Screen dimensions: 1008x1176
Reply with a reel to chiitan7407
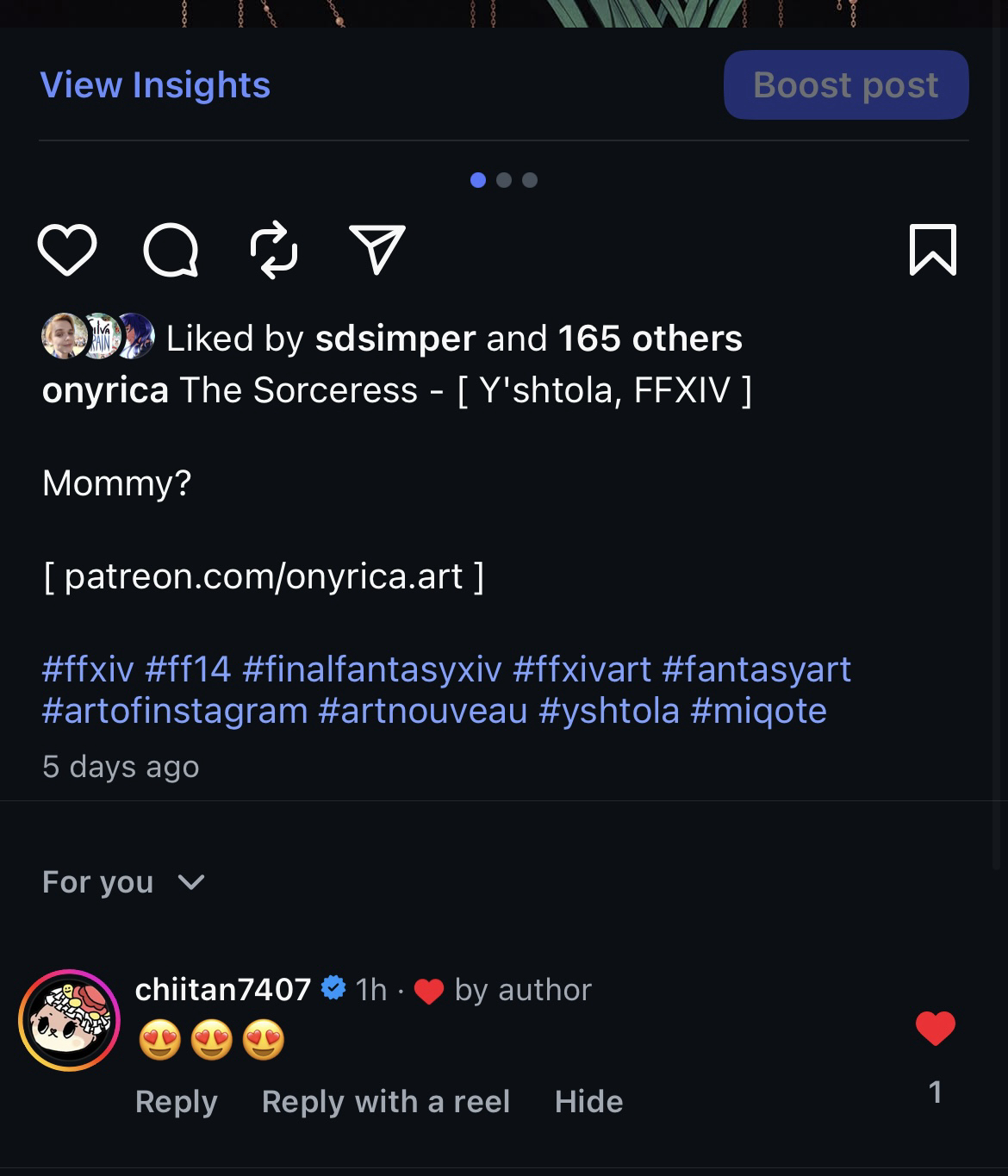[385, 1101]
